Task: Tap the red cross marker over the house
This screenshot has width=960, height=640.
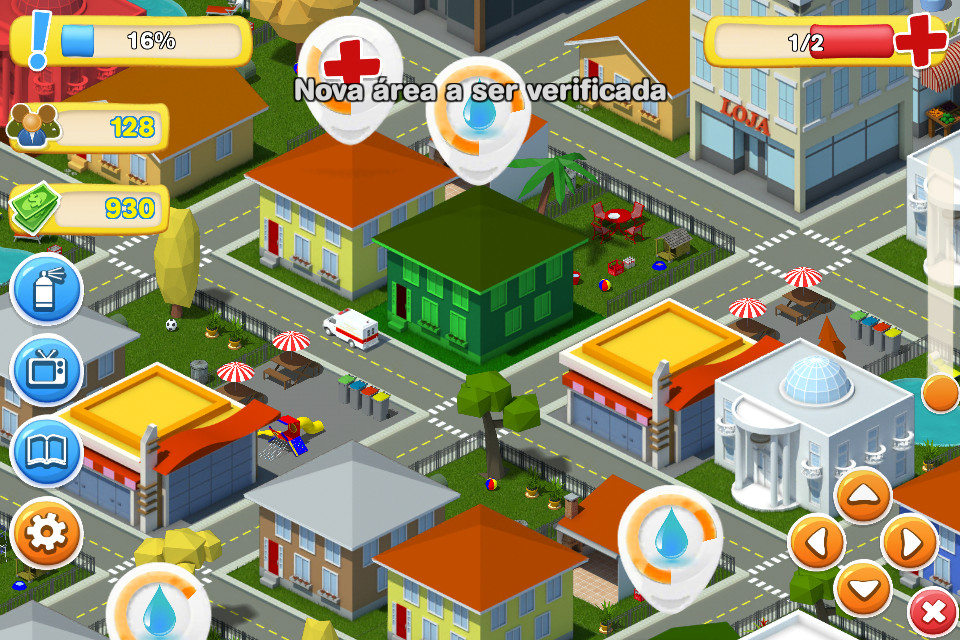Action: [x=345, y=66]
